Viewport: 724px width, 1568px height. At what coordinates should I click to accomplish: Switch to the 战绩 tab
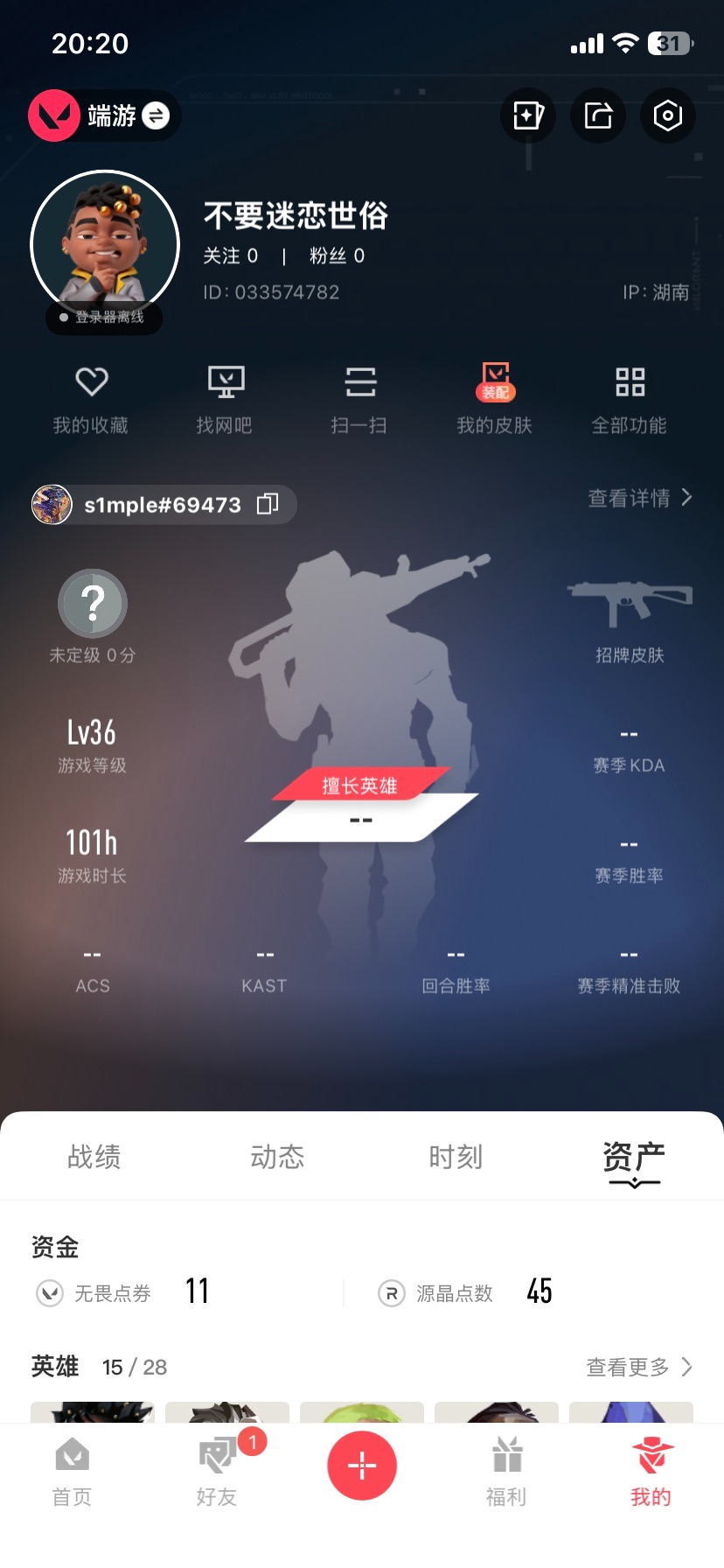pos(94,1157)
